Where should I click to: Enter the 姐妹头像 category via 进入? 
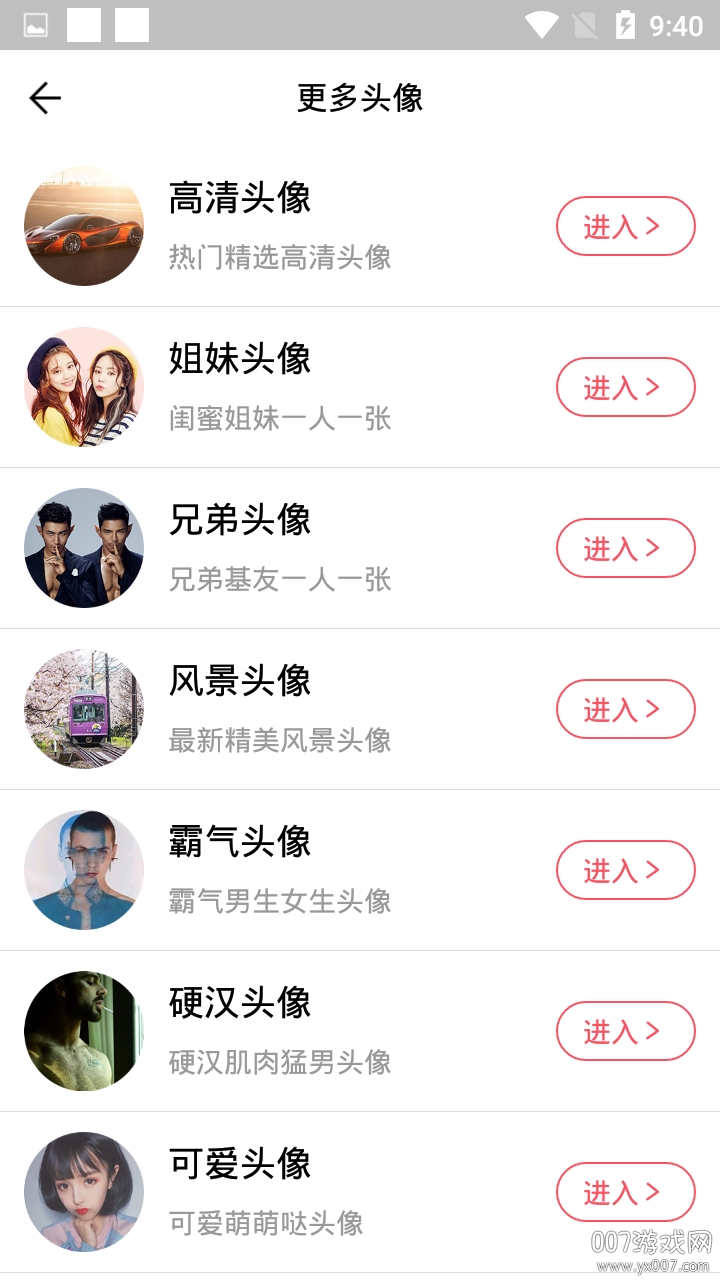625,387
